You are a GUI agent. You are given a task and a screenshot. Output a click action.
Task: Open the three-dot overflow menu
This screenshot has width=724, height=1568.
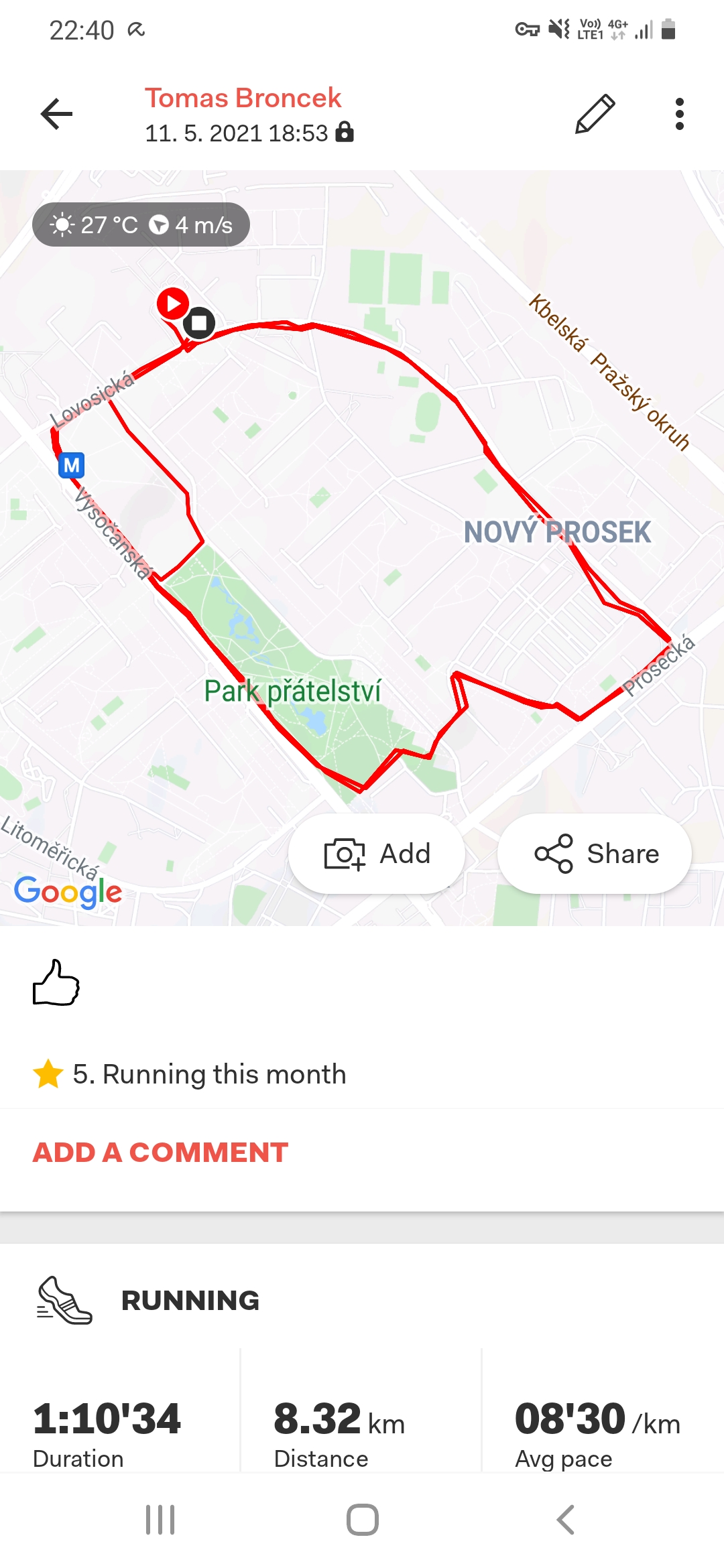(680, 114)
